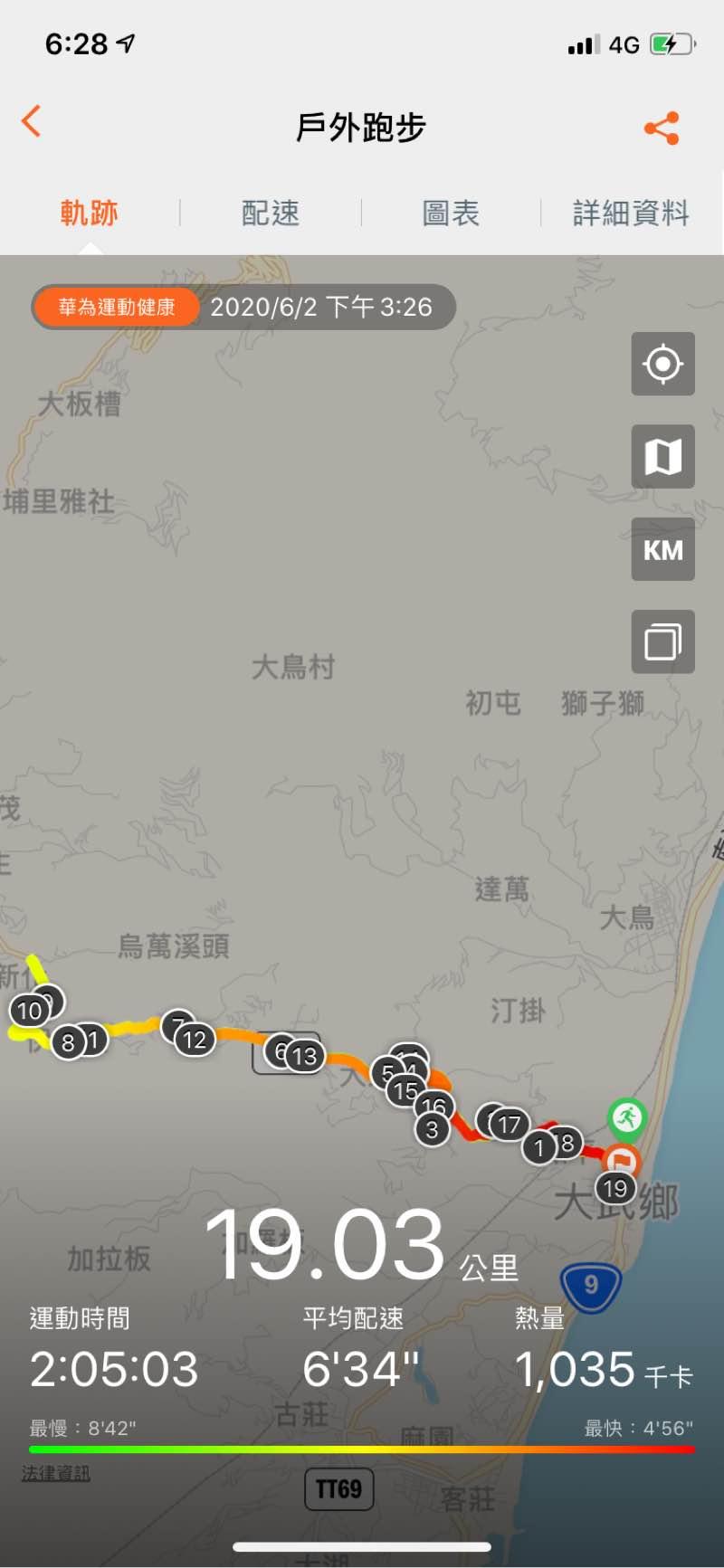View the 詳細資料 tab

pos(631,214)
